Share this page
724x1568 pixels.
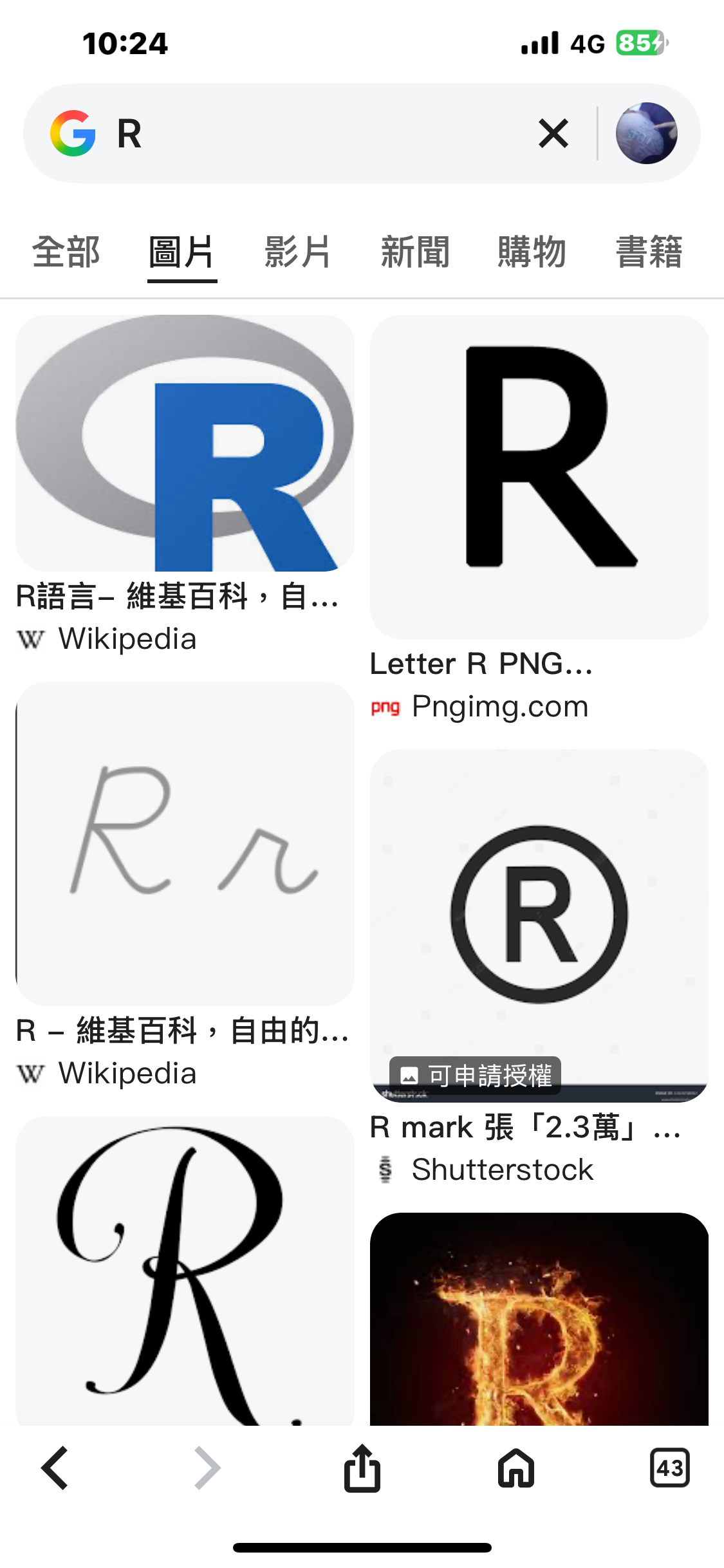point(362,1468)
